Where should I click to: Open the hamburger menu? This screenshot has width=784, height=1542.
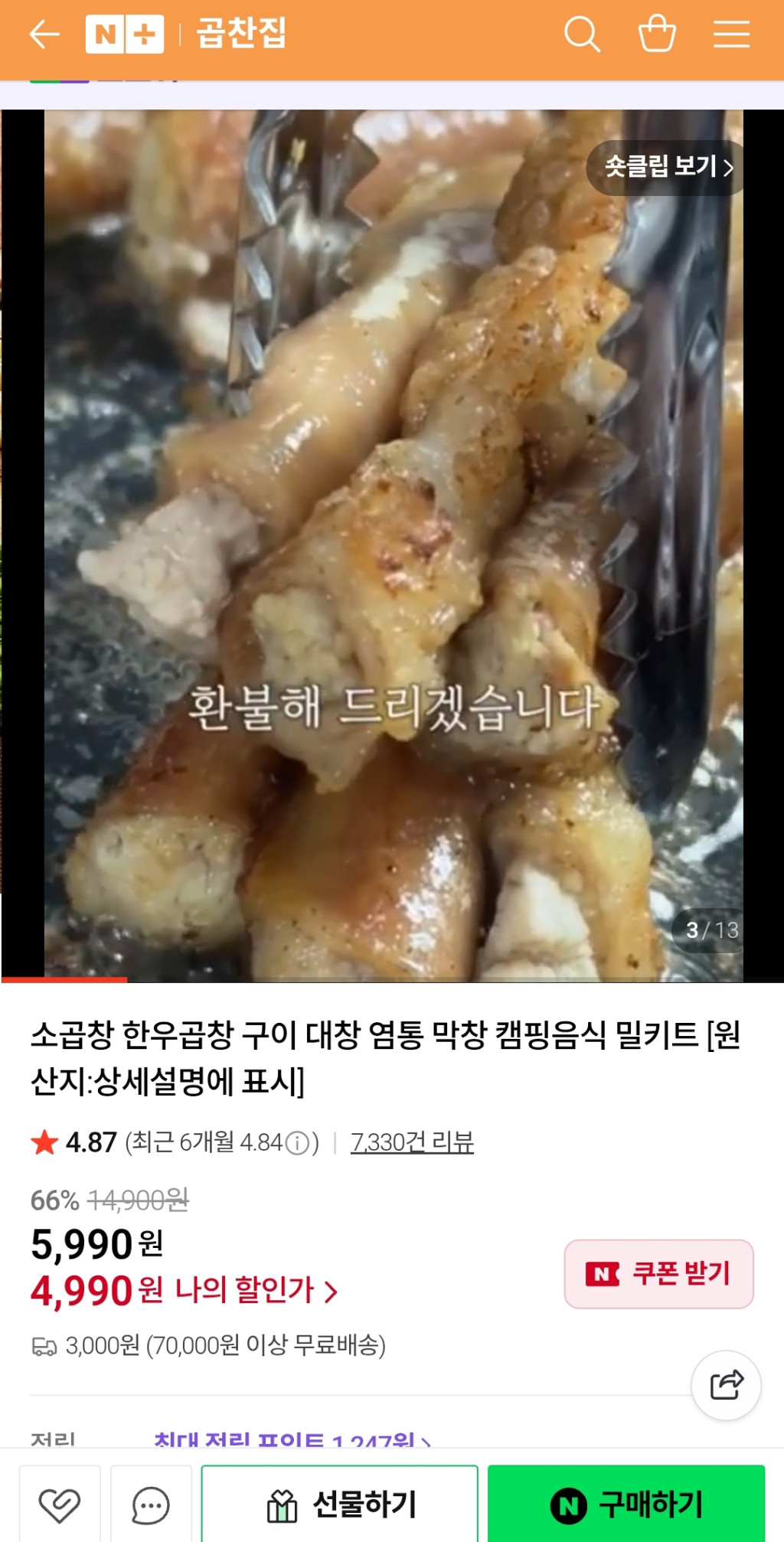[731, 34]
